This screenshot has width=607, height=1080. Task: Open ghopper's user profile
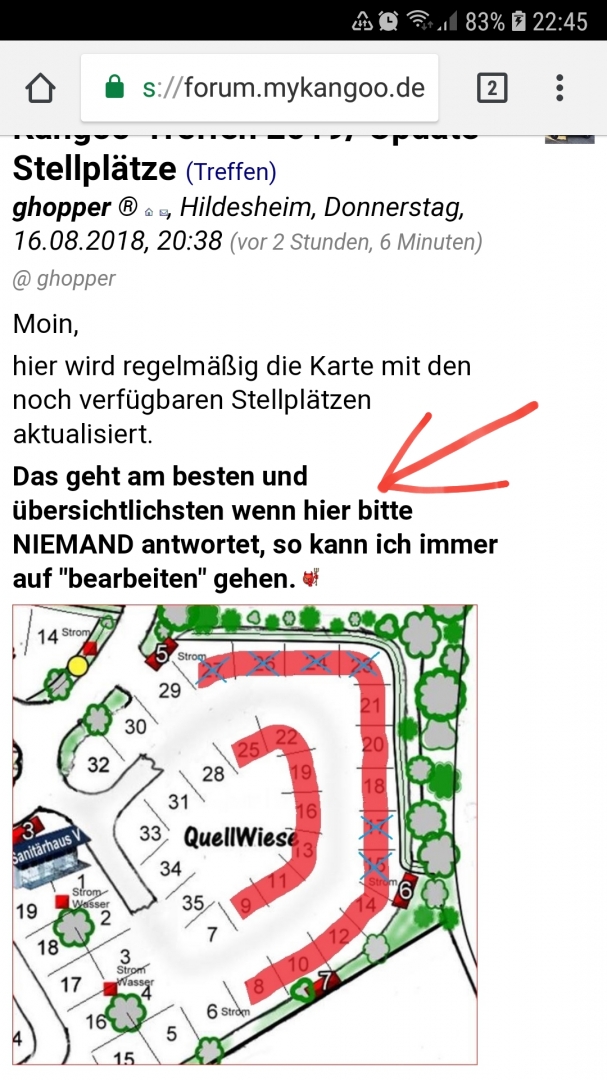click(63, 208)
